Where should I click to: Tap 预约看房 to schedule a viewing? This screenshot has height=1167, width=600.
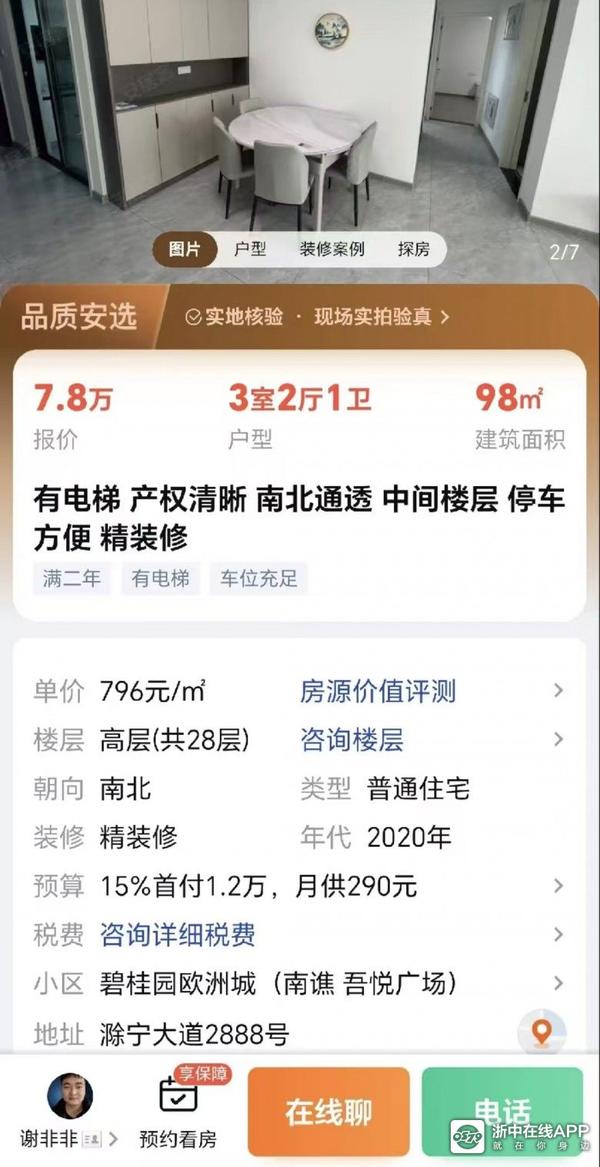[178, 1110]
